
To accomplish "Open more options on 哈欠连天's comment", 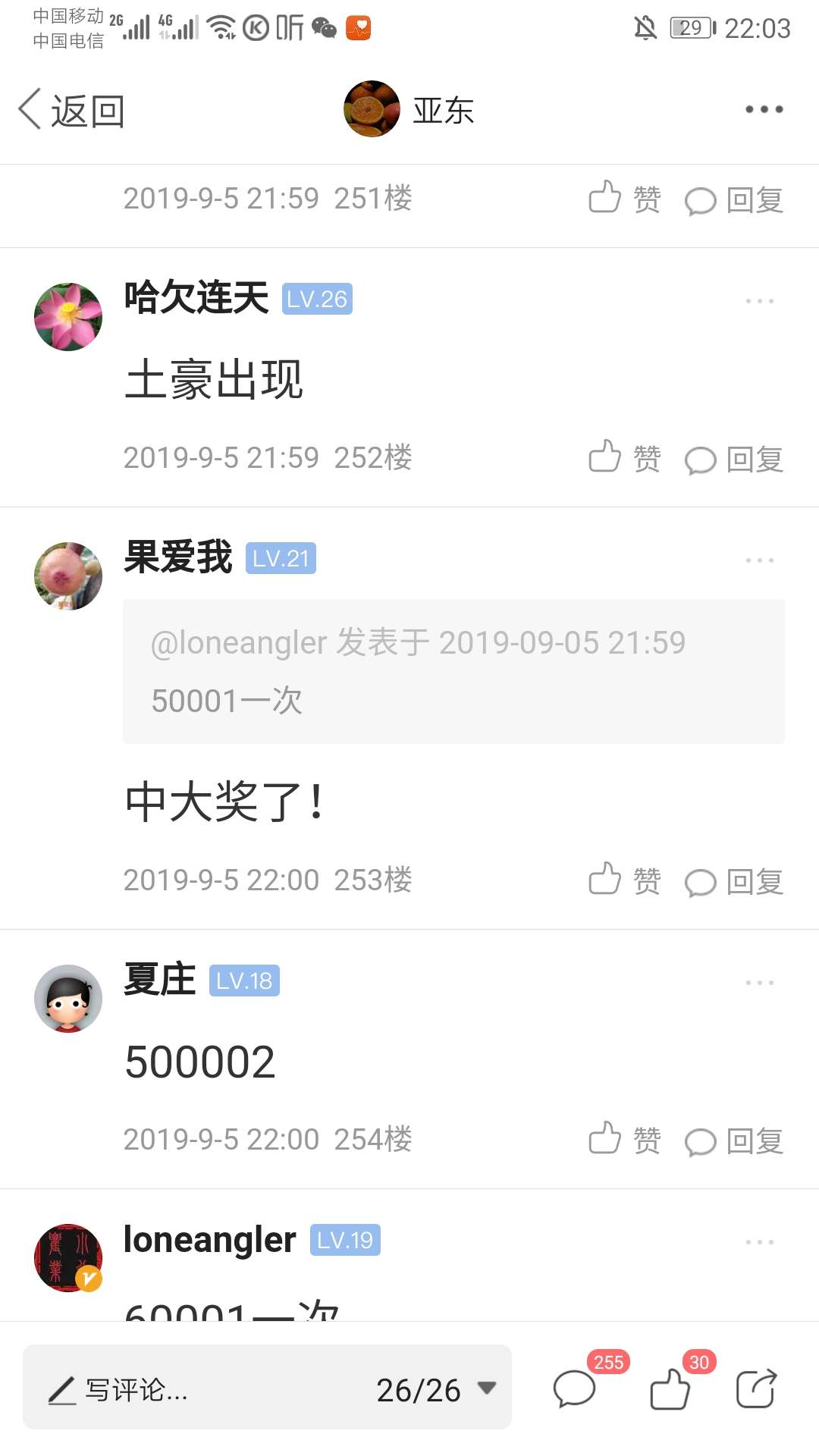I will coord(759,301).
